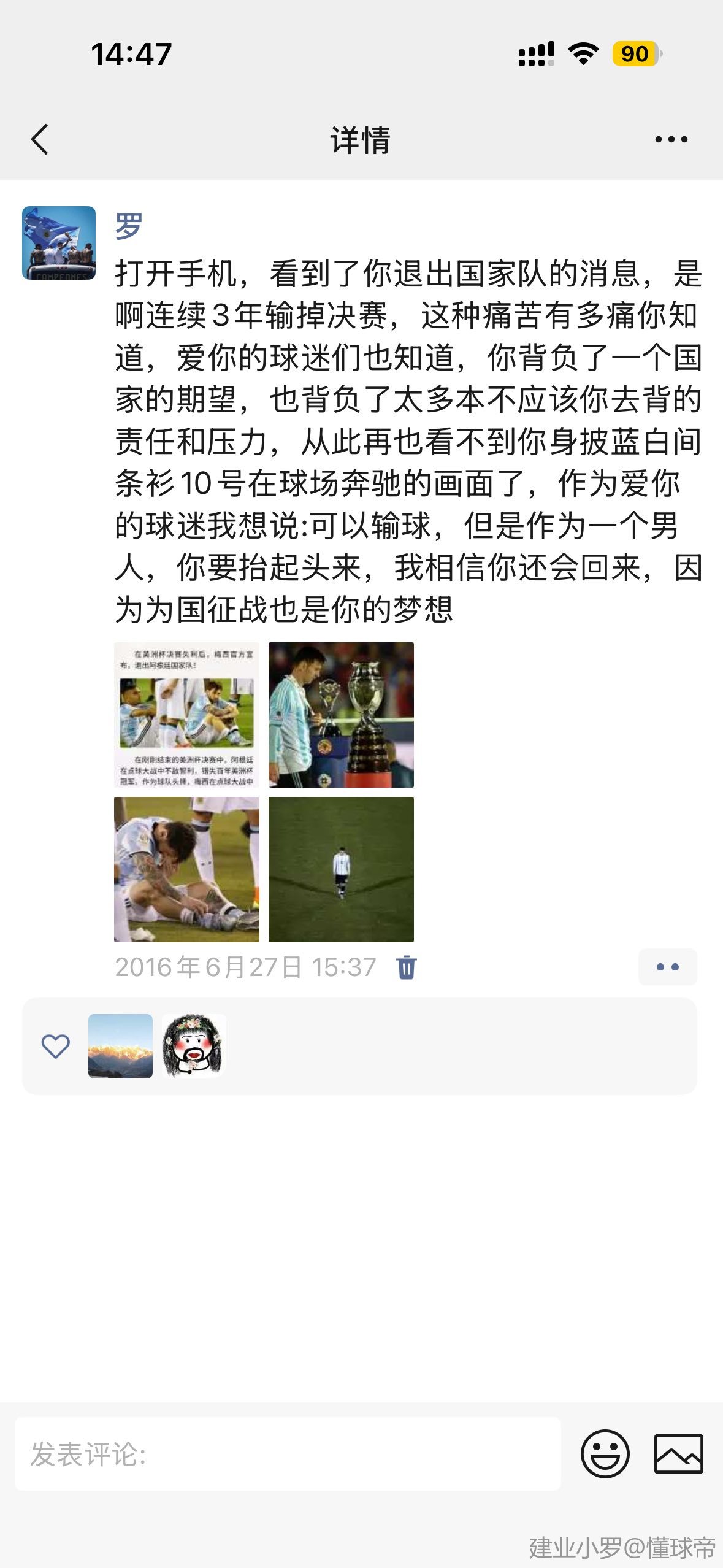
Task: Open the emoji picker
Action: (x=605, y=1454)
